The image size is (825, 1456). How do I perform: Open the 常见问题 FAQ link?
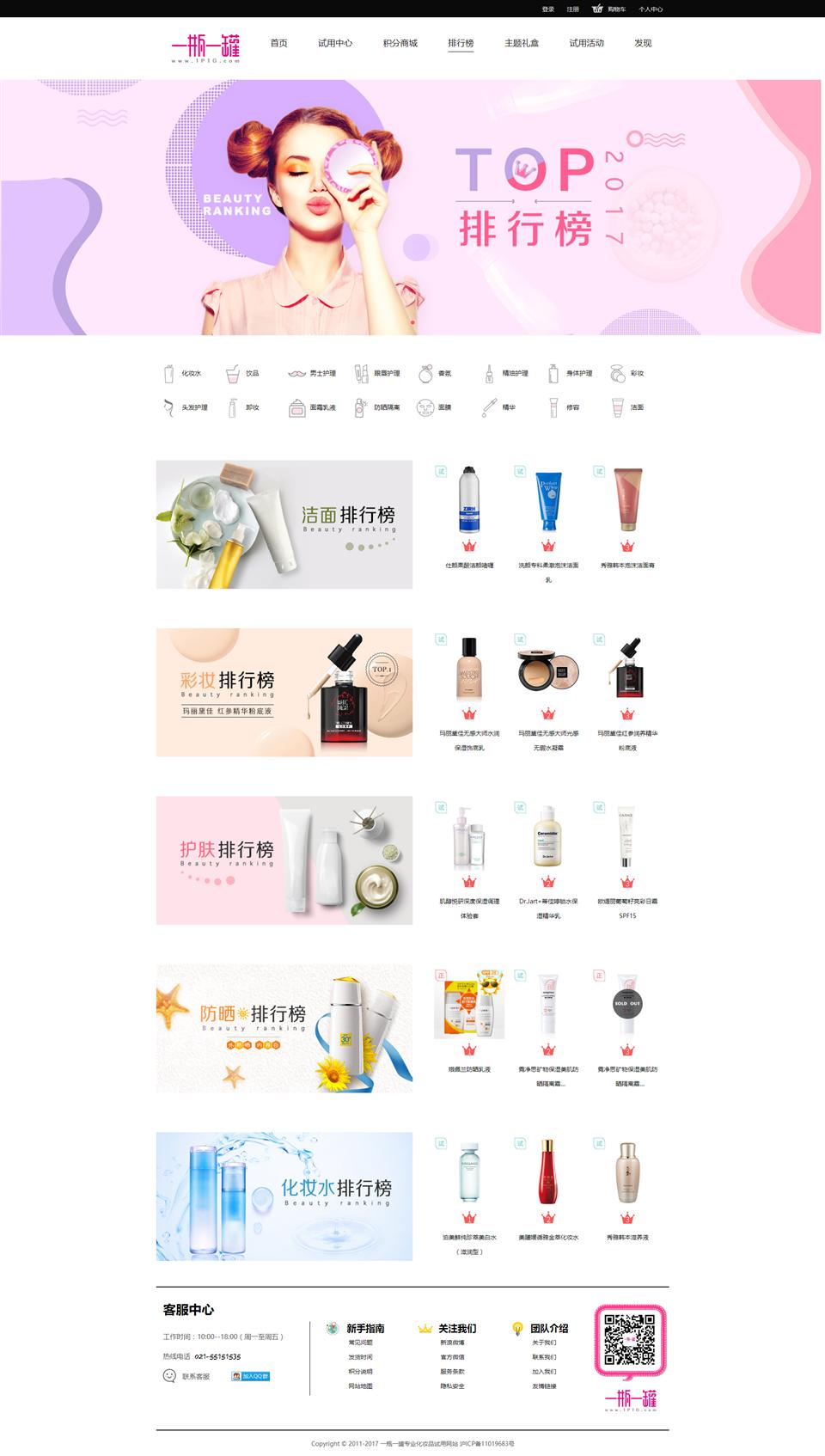(x=360, y=1343)
